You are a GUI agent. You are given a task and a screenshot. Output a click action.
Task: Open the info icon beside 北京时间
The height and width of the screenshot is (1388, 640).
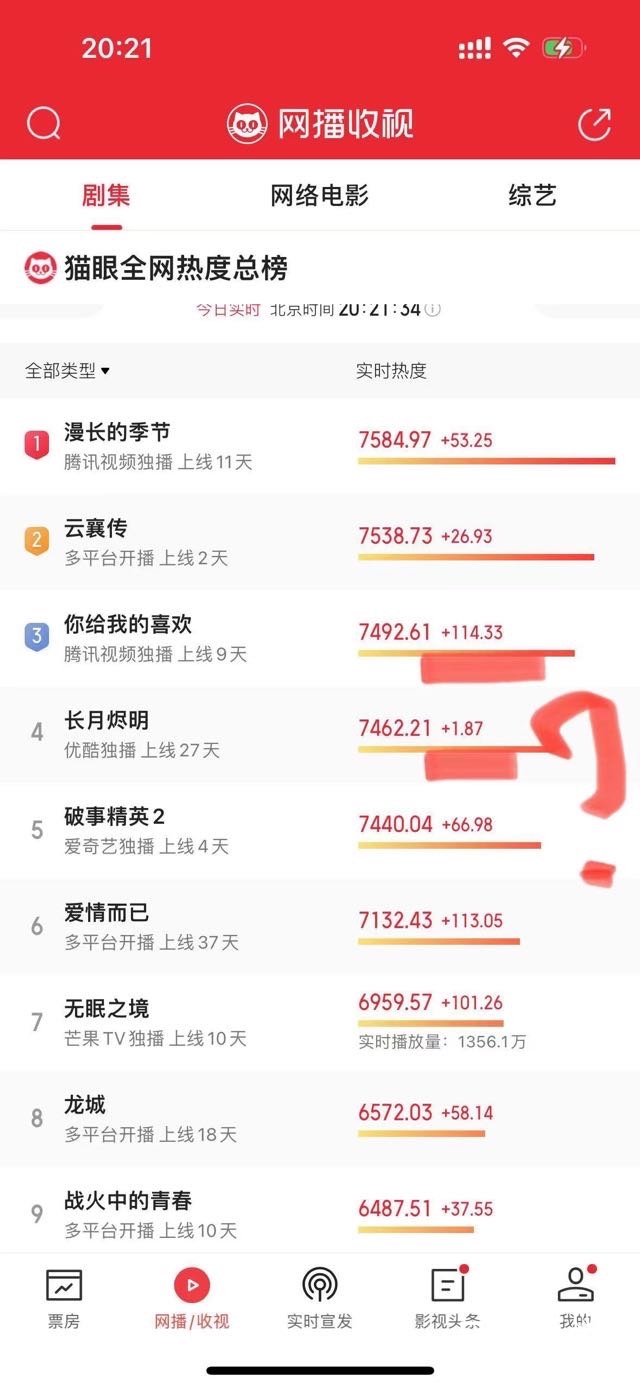(x=433, y=309)
